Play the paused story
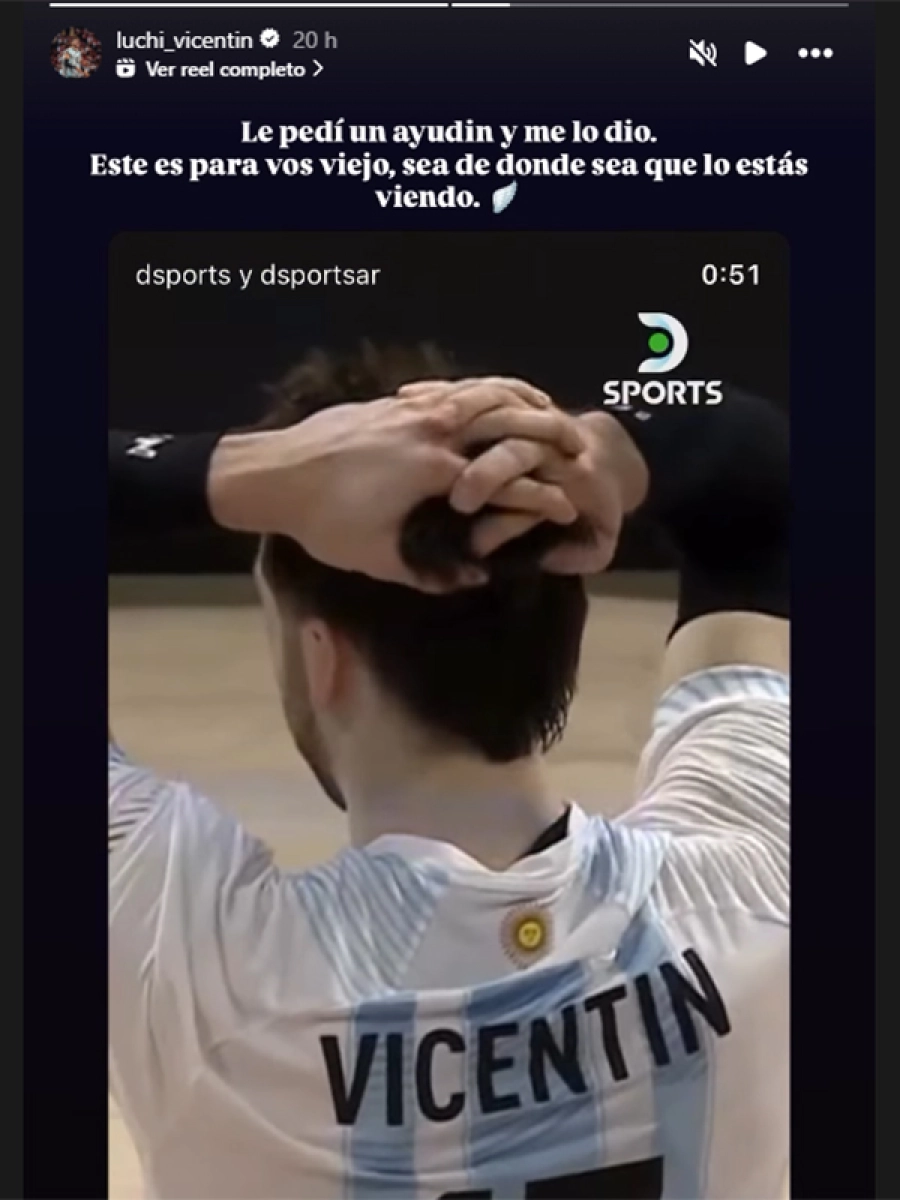The width and height of the screenshot is (900, 1200). 756,53
